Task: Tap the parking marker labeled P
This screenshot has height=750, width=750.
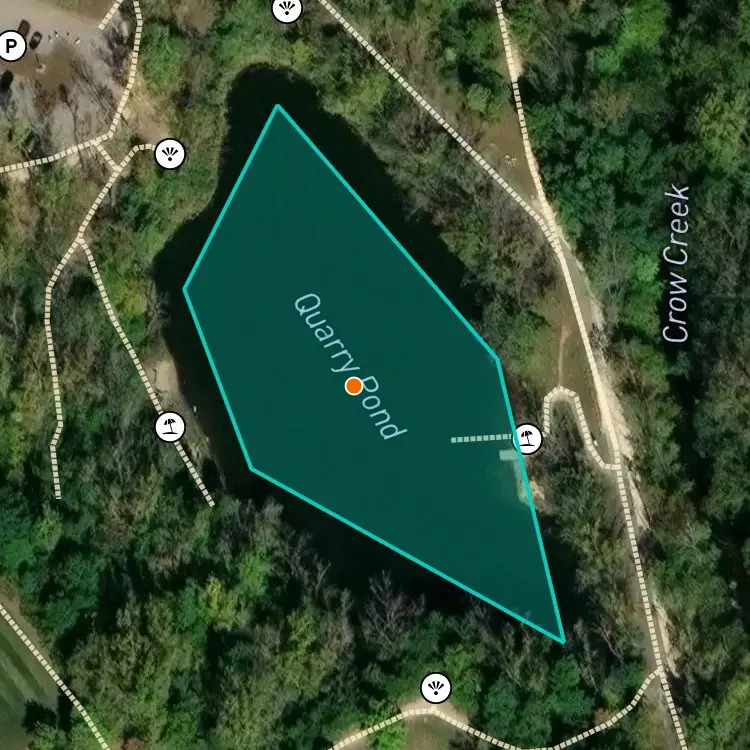Action: [11, 46]
